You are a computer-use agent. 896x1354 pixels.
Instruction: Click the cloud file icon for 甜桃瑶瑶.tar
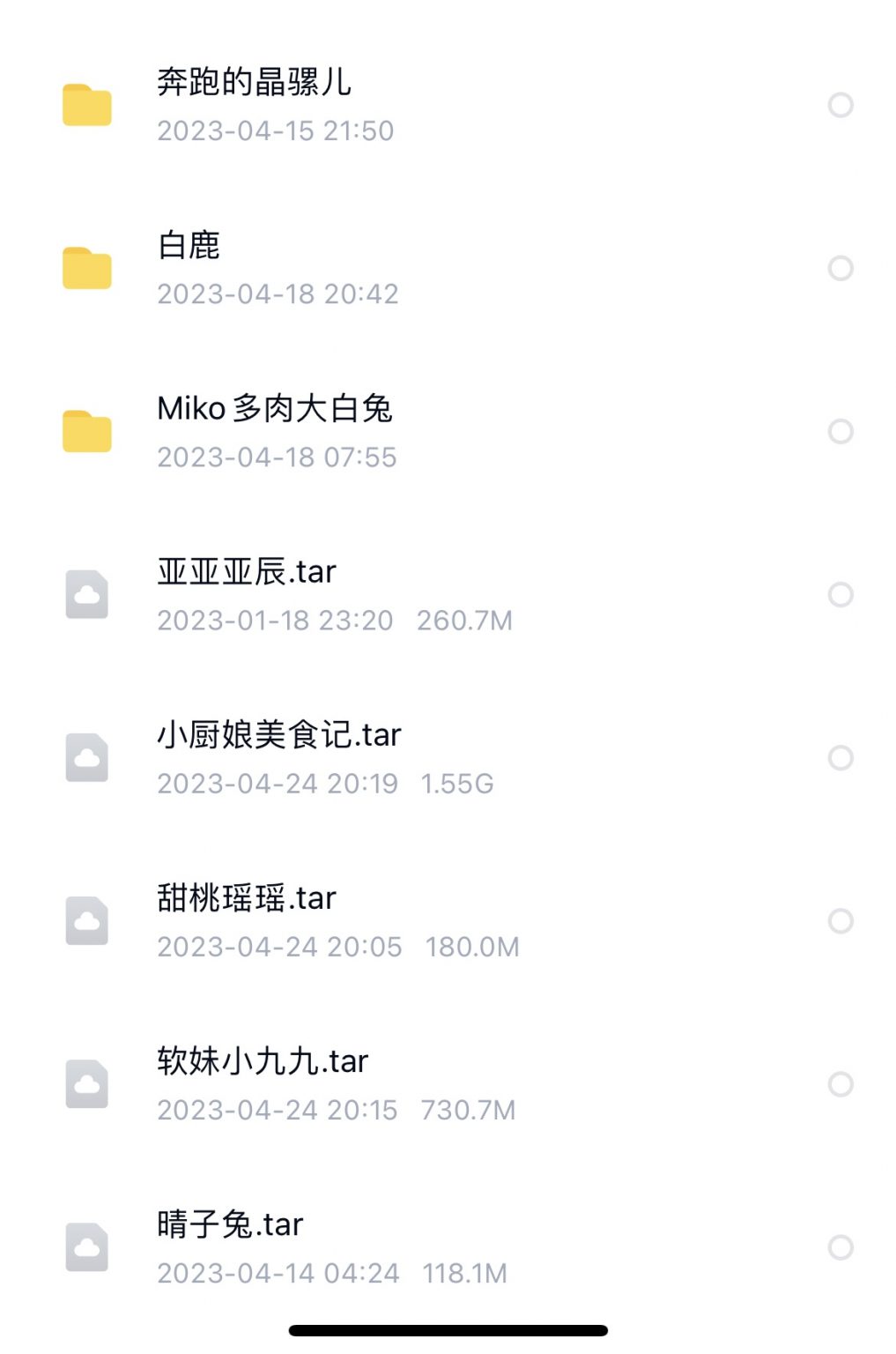(x=85, y=919)
